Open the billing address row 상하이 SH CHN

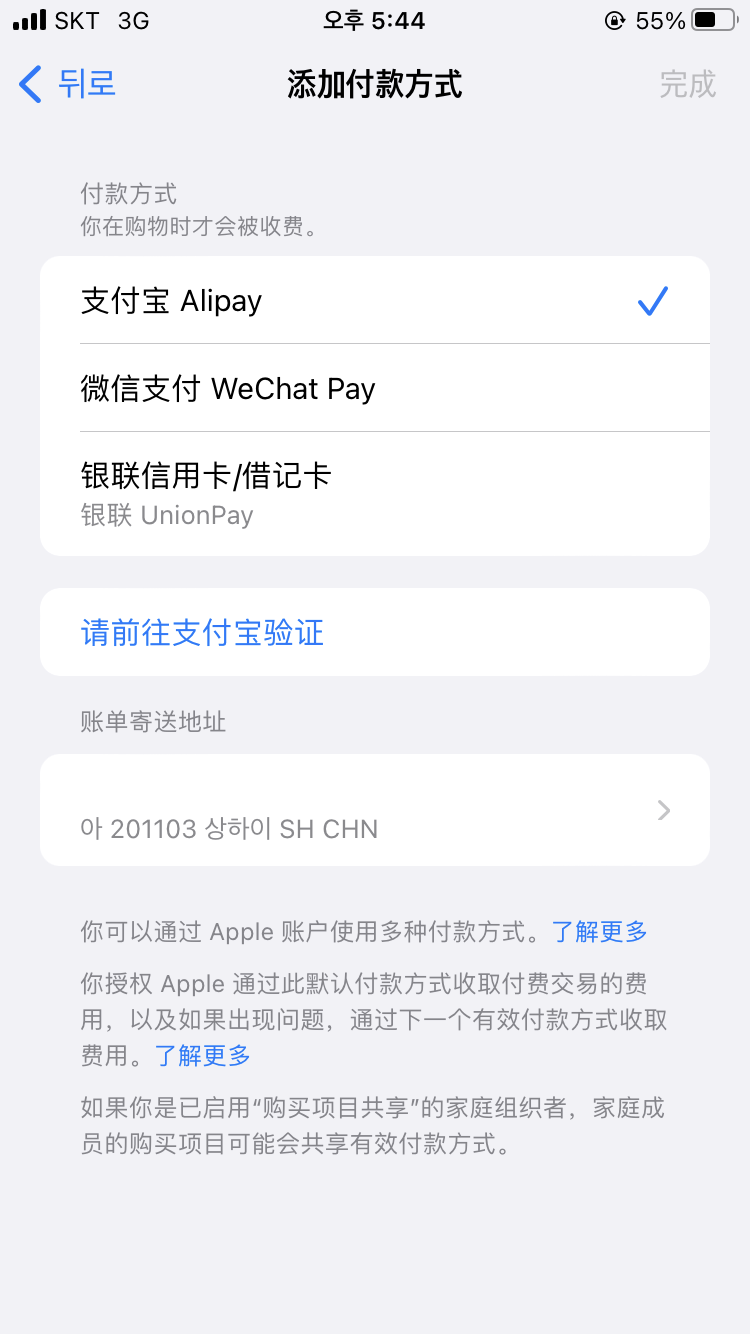(x=374, y=810)
